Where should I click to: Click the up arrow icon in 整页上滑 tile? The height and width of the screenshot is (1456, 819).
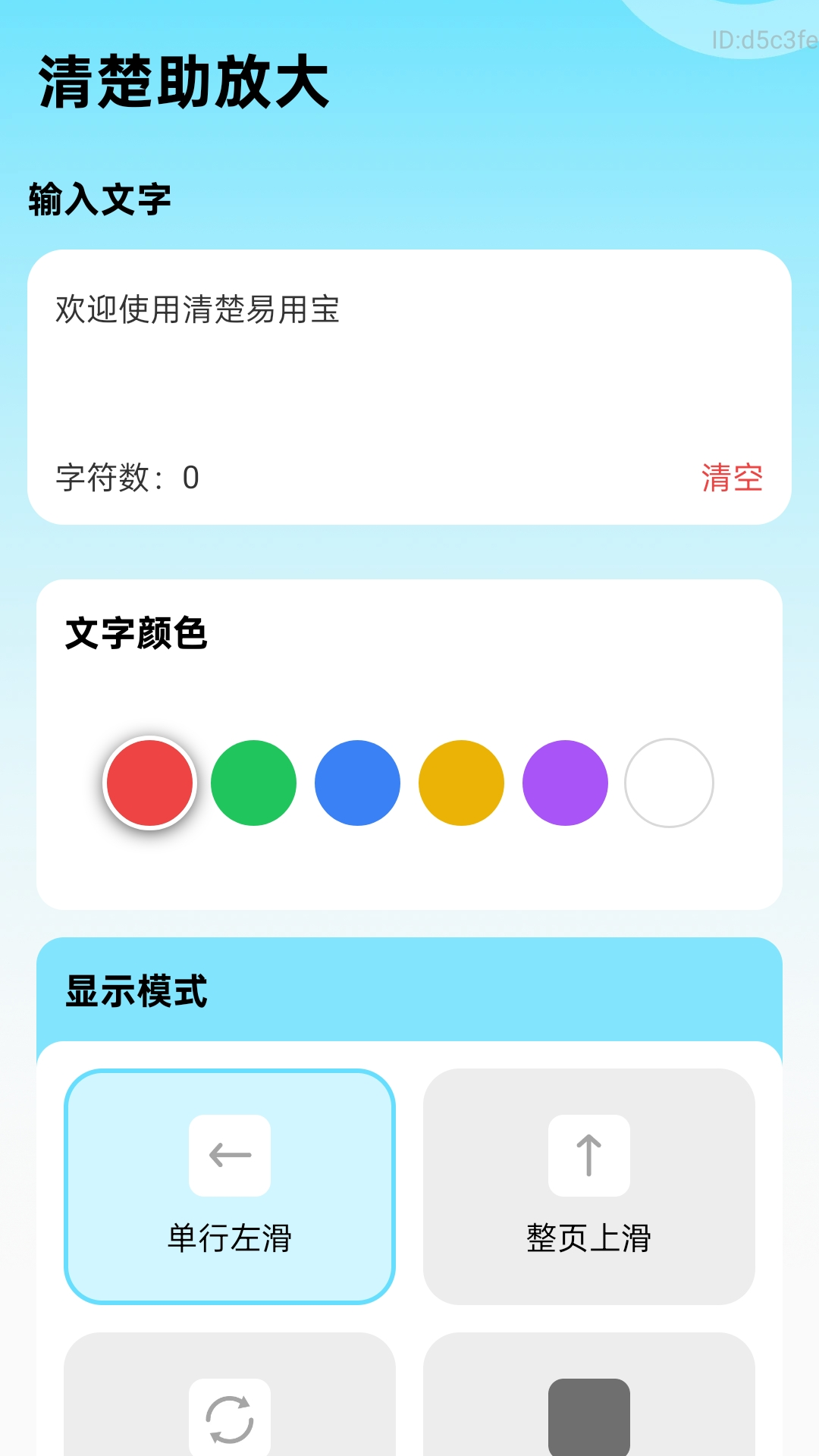(588, 1156)
